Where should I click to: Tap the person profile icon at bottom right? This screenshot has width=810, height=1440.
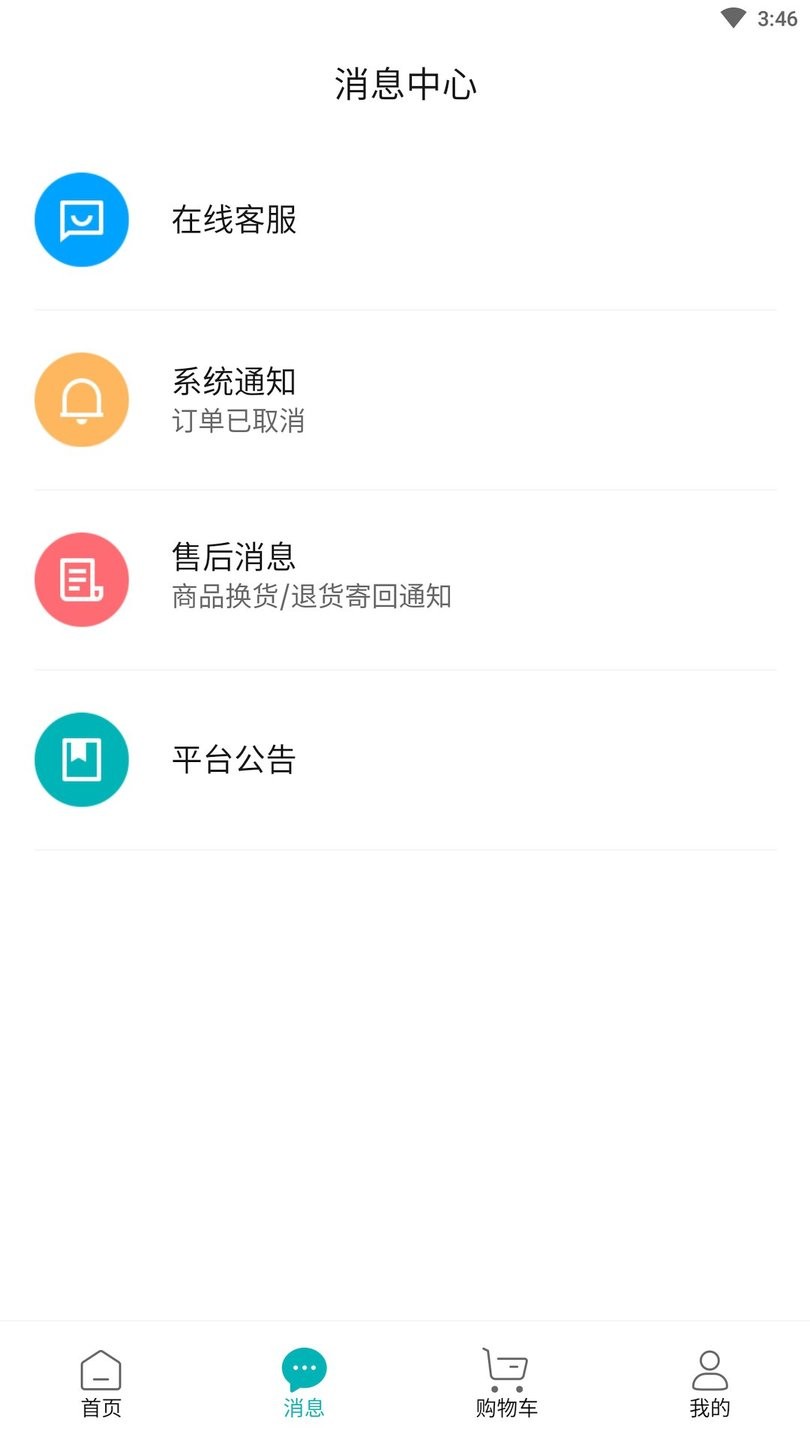(709, 1367)
